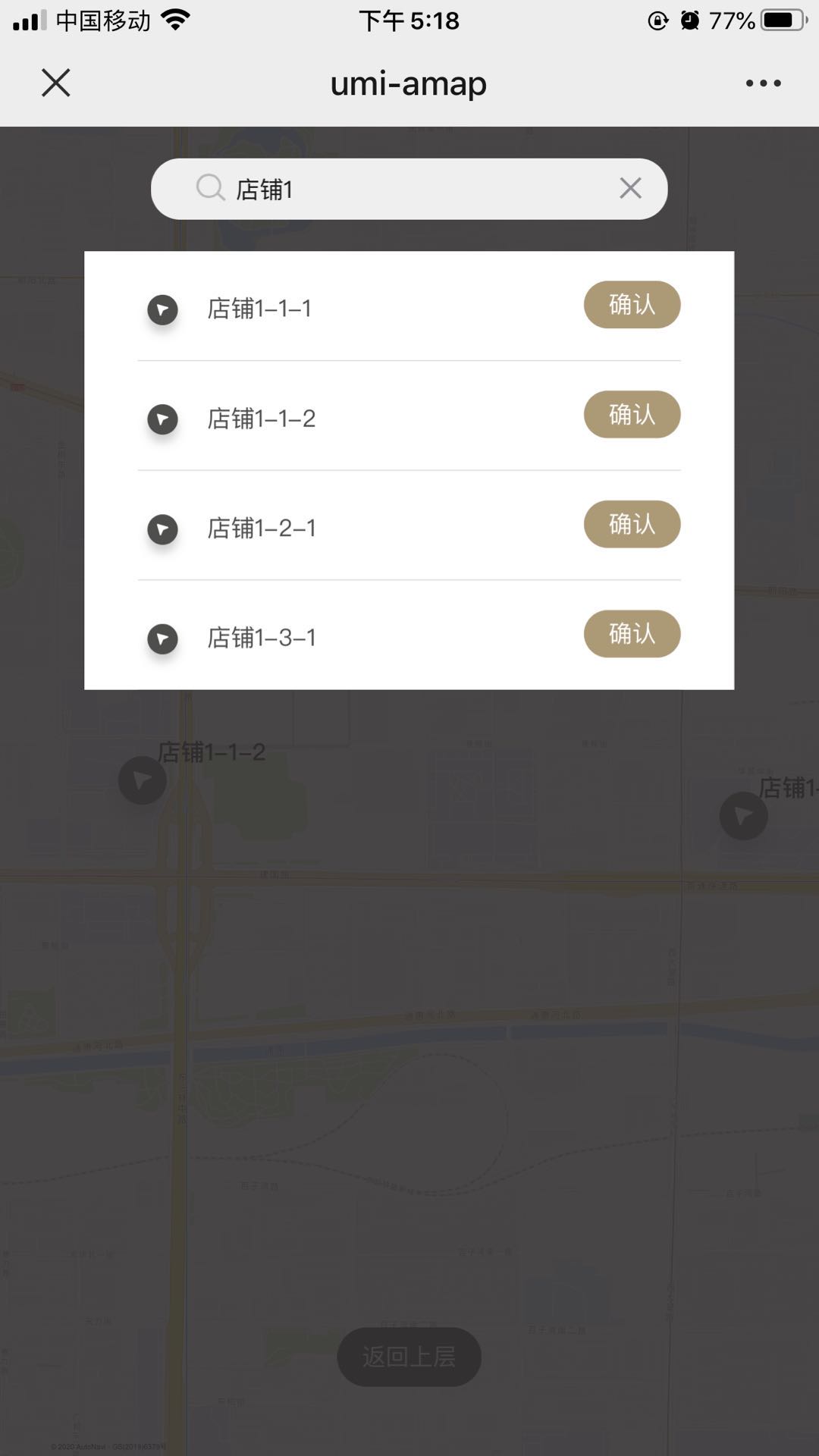Confirm store 店铺1-1-1
The image size is (819, 1456).
tap(632, 305)
